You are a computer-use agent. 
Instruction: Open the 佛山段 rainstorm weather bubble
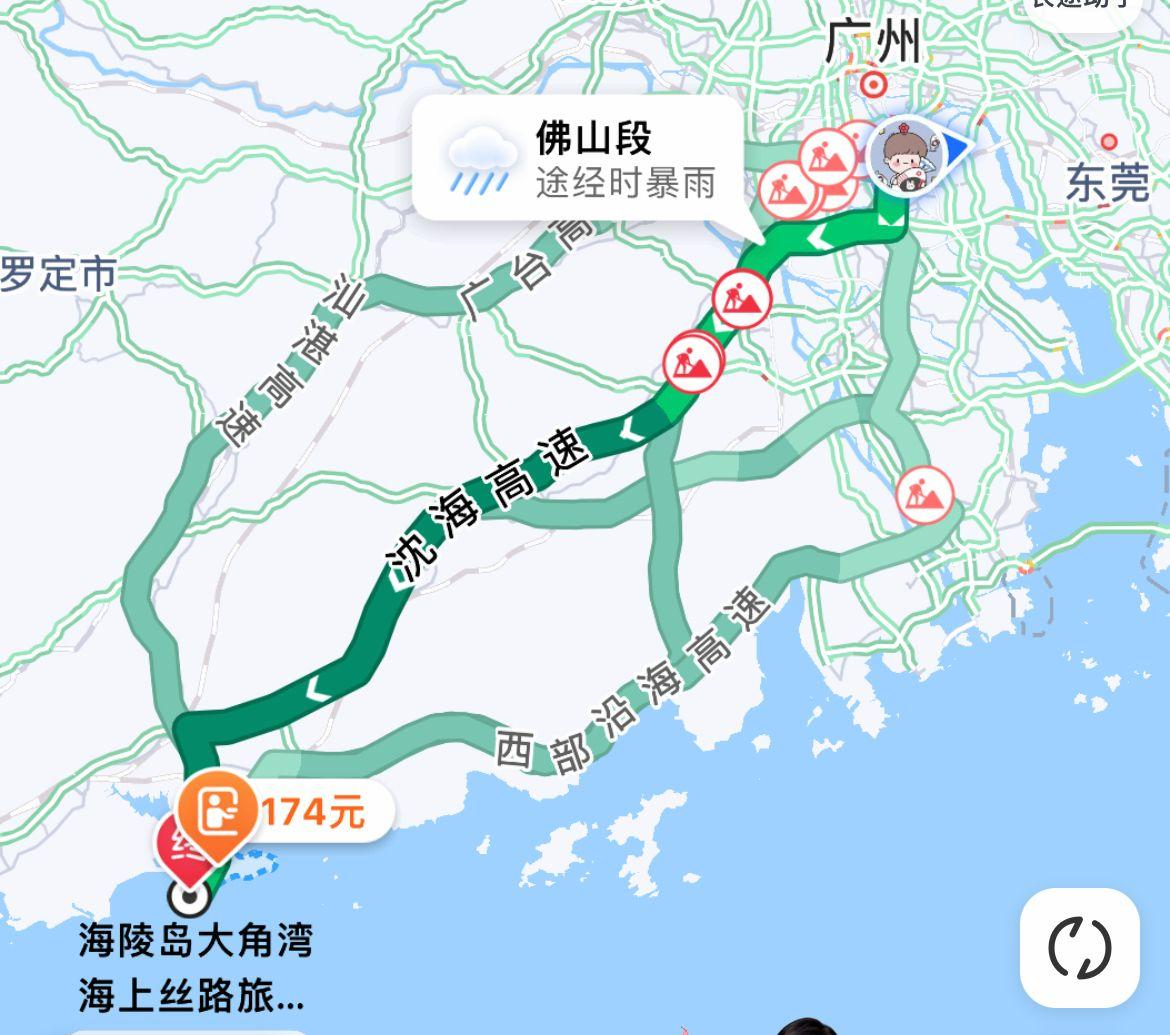580,158
